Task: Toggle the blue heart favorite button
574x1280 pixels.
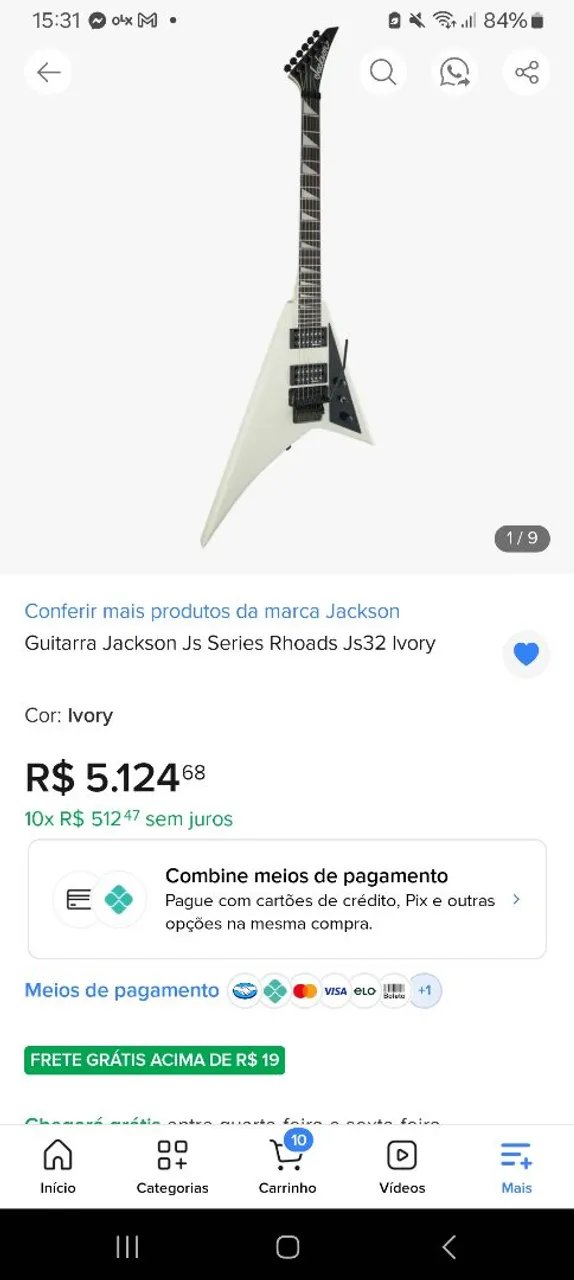Action: pos(526,654)
